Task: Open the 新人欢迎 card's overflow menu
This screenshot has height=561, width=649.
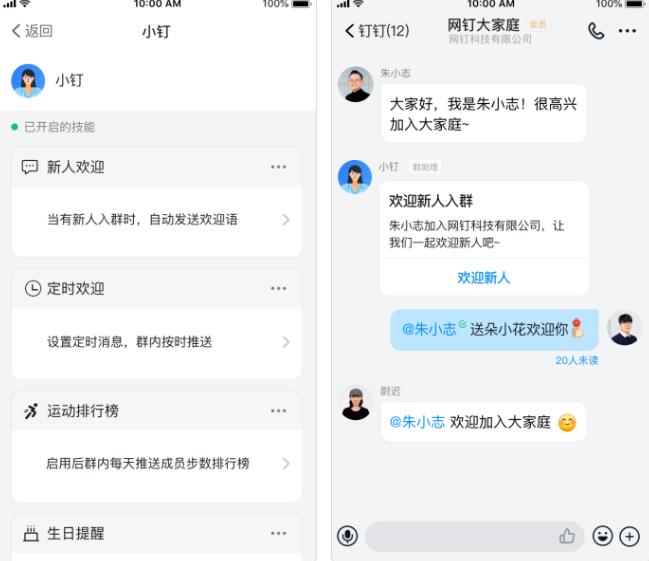Action: 279,167
